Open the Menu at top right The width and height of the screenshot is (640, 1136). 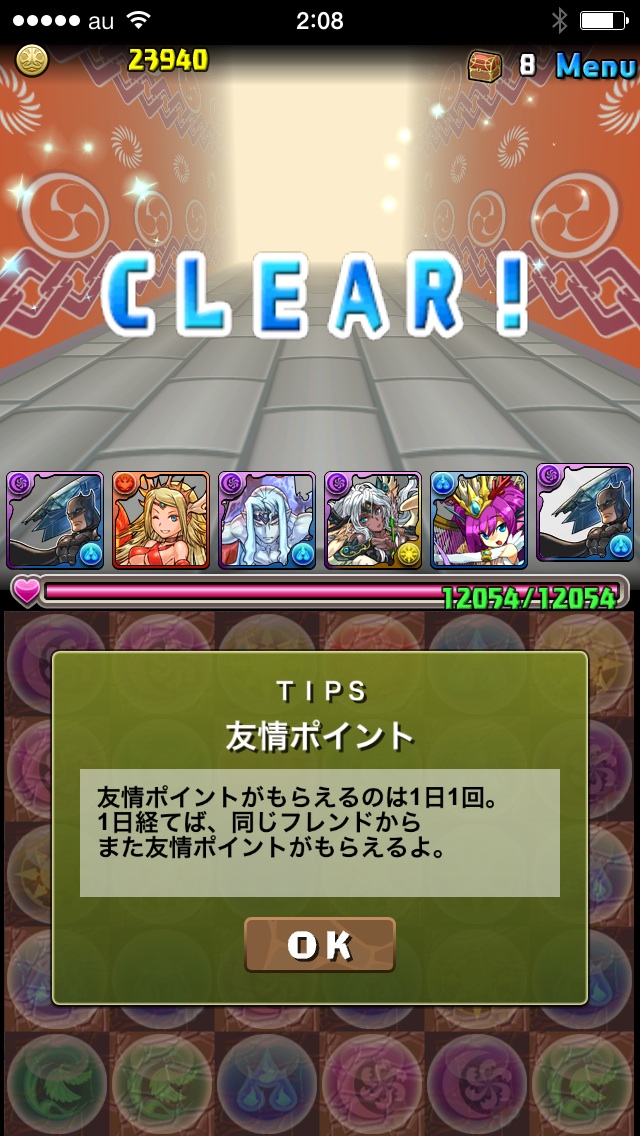596,66
